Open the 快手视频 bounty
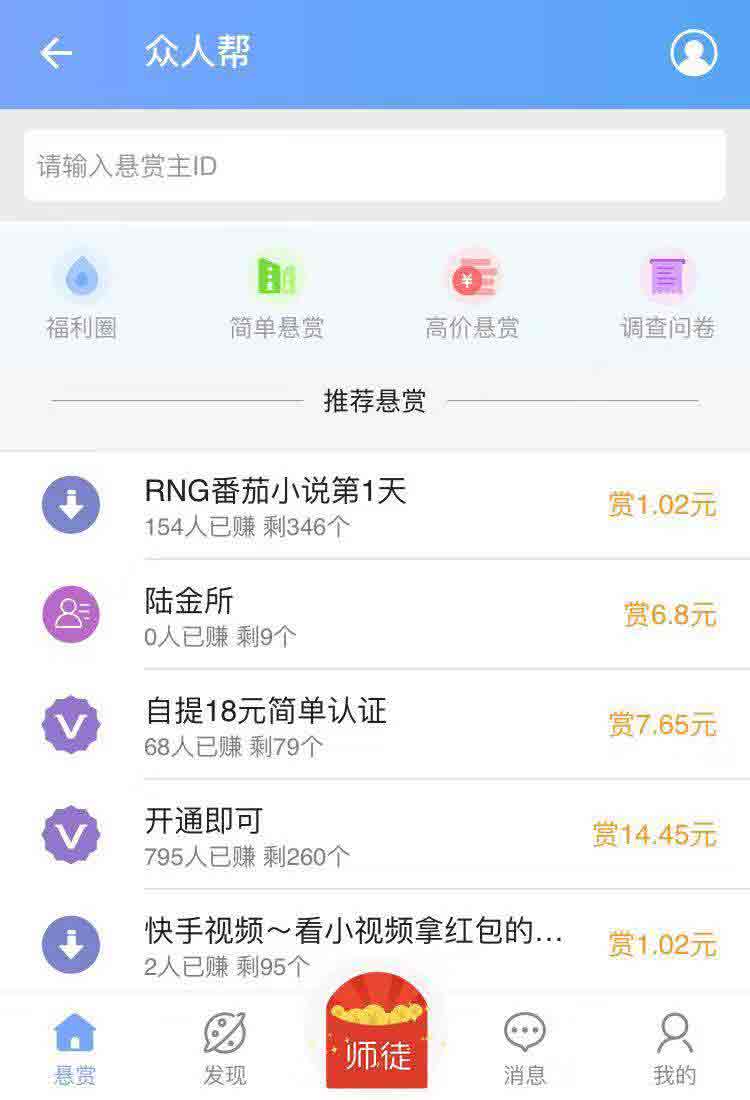The height and width of the screenshot is (1100, 750). pos(375,945)
